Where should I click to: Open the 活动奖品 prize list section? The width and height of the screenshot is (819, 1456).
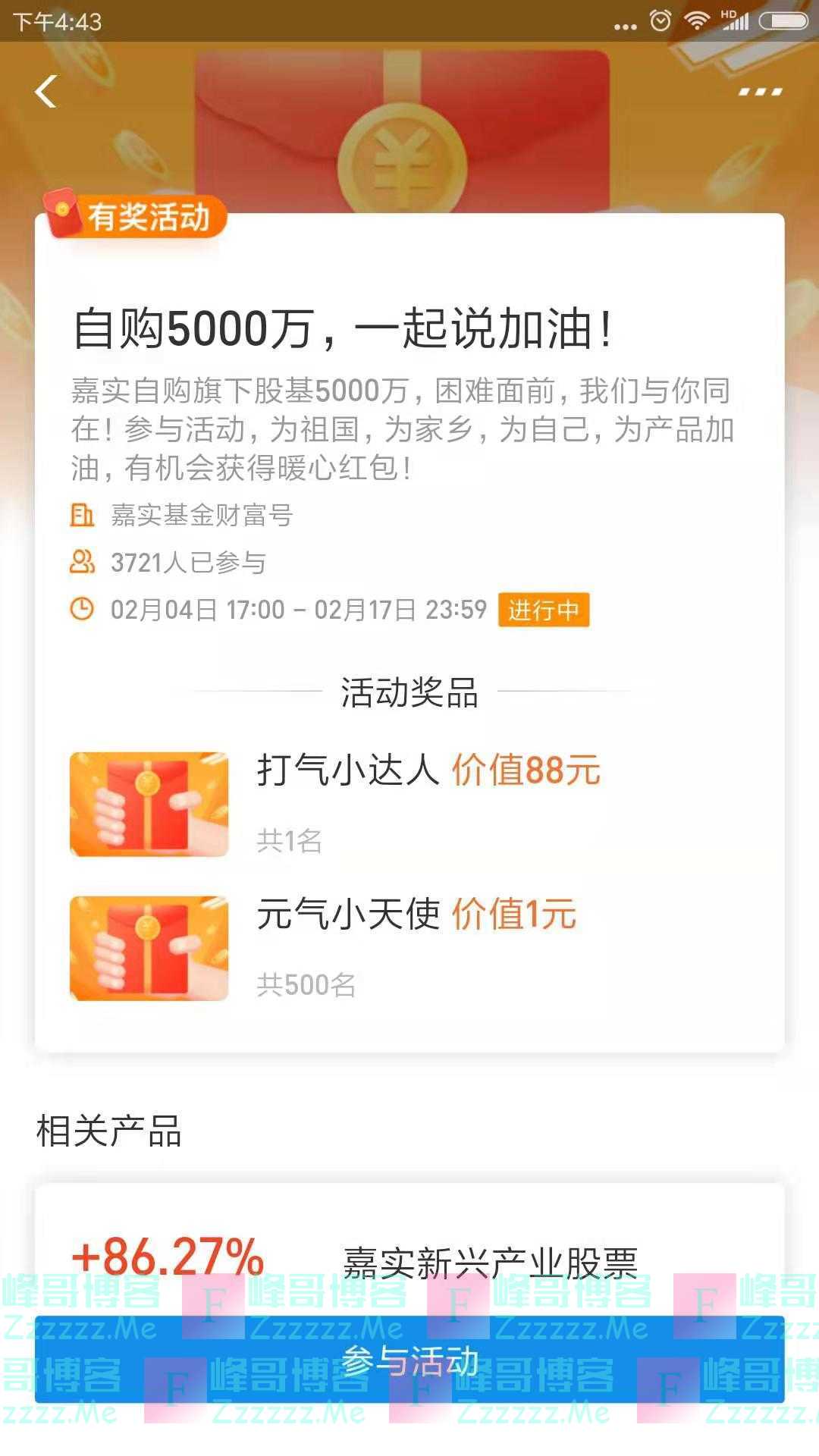point(409,692)
